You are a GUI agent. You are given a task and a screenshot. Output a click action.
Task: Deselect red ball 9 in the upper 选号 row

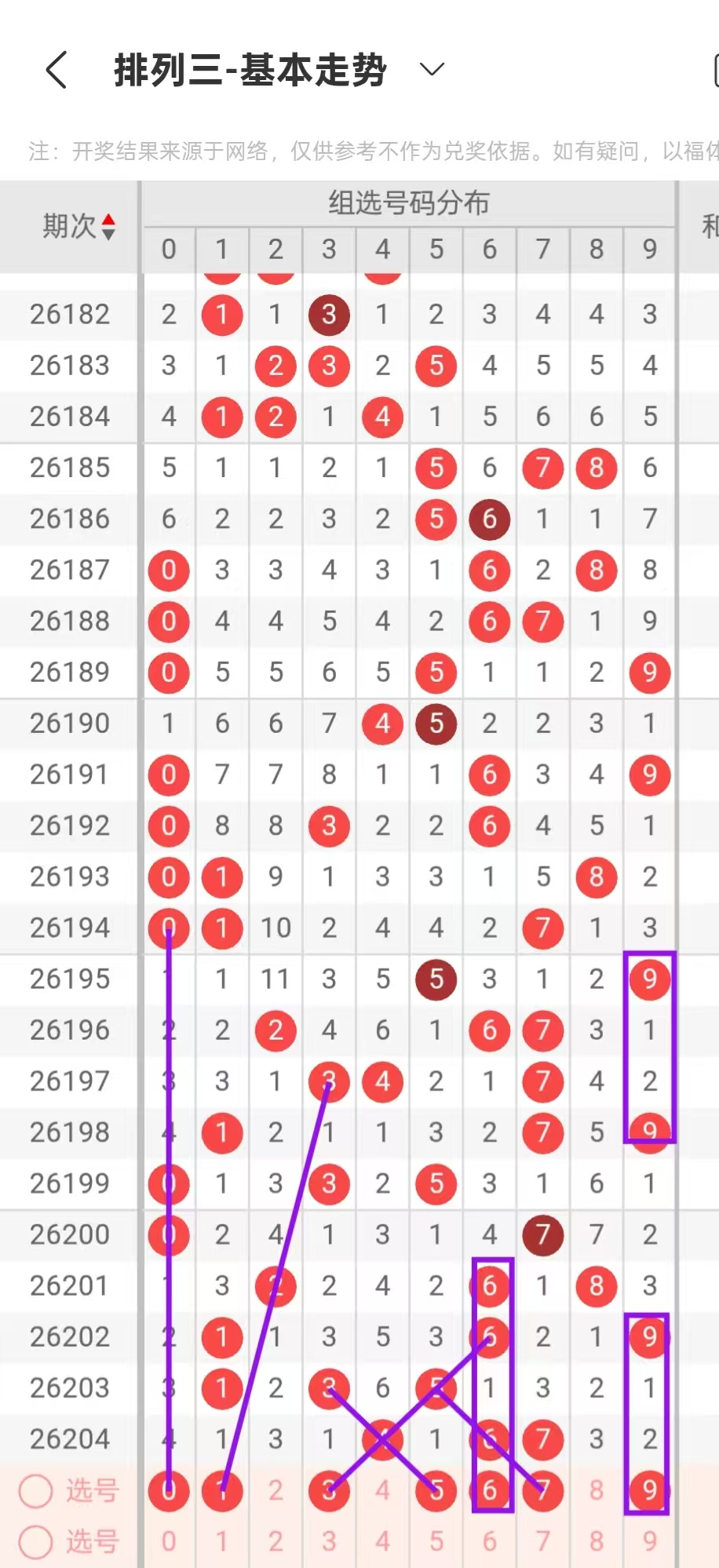tap(650, 1490)
